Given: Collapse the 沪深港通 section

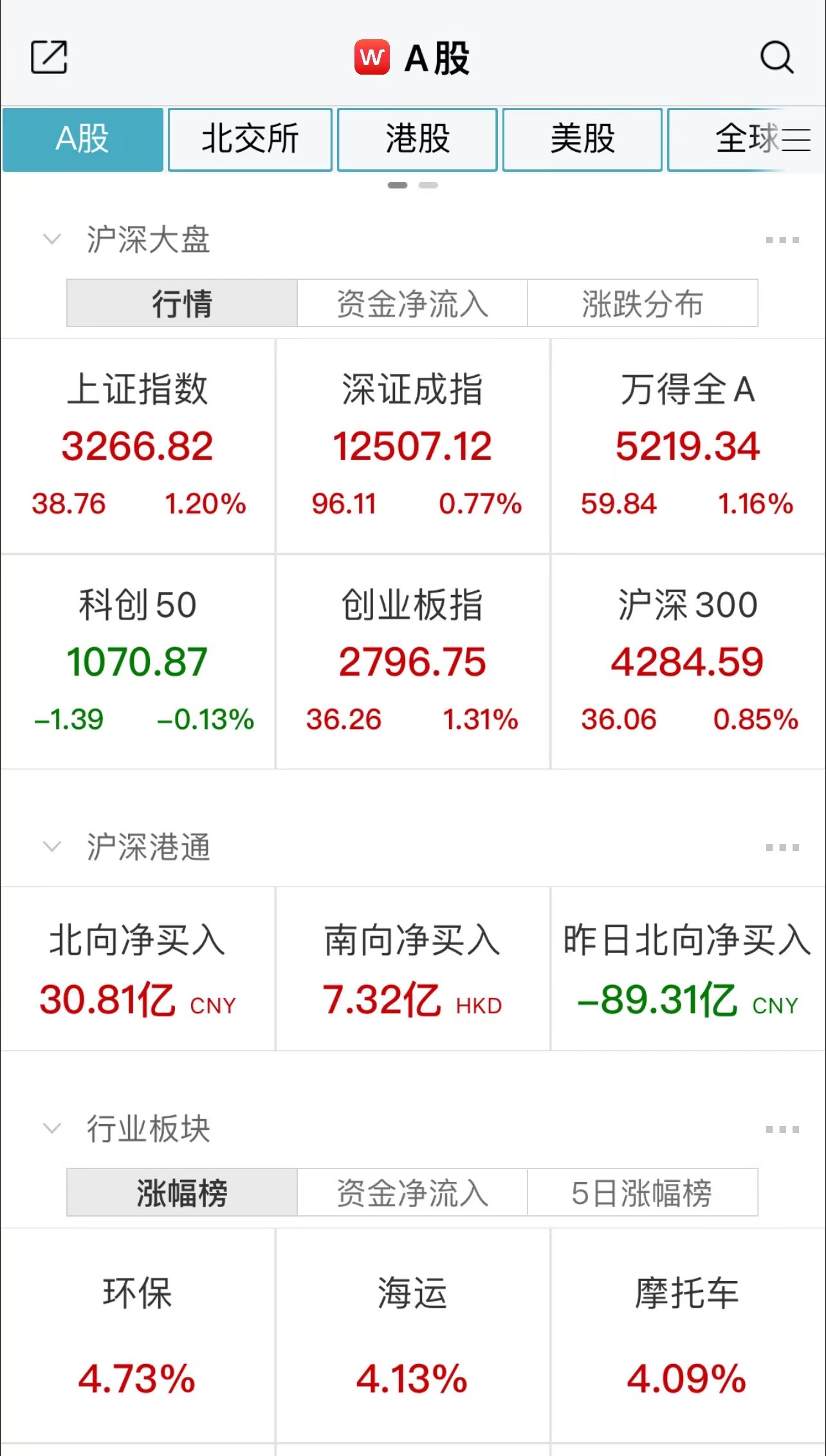Looking at the screenshot, I should pos(51,847).
